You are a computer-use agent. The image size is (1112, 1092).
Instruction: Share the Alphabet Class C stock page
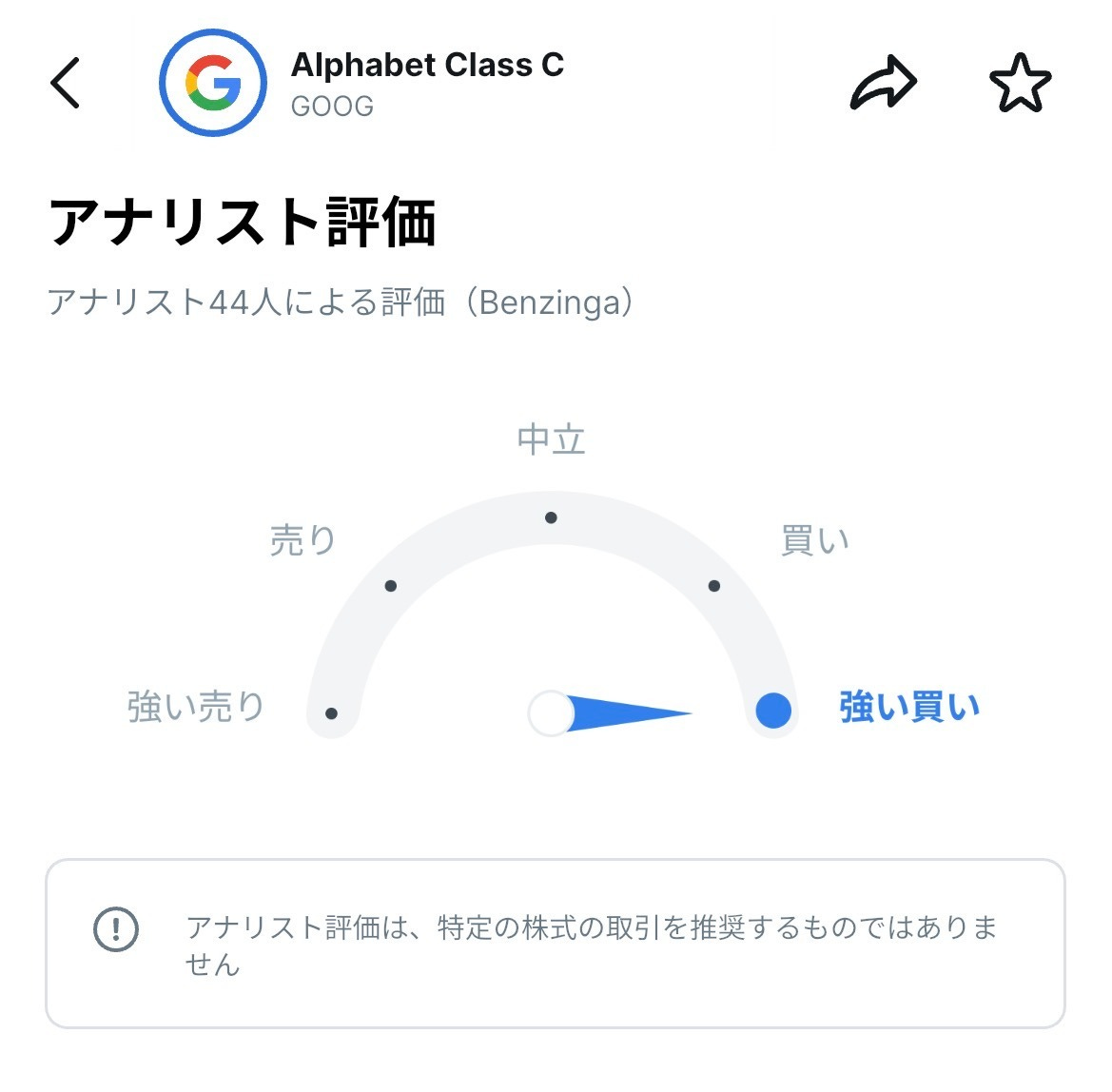pyautogui.click(x=883, y=84)
